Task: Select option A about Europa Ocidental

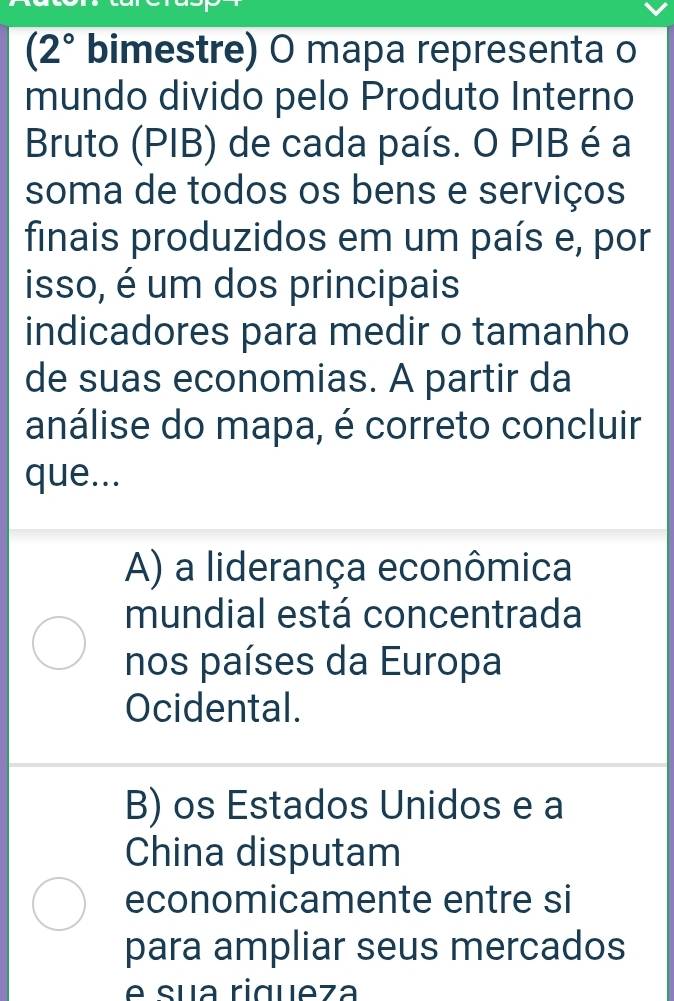Action: click(58, 642)
